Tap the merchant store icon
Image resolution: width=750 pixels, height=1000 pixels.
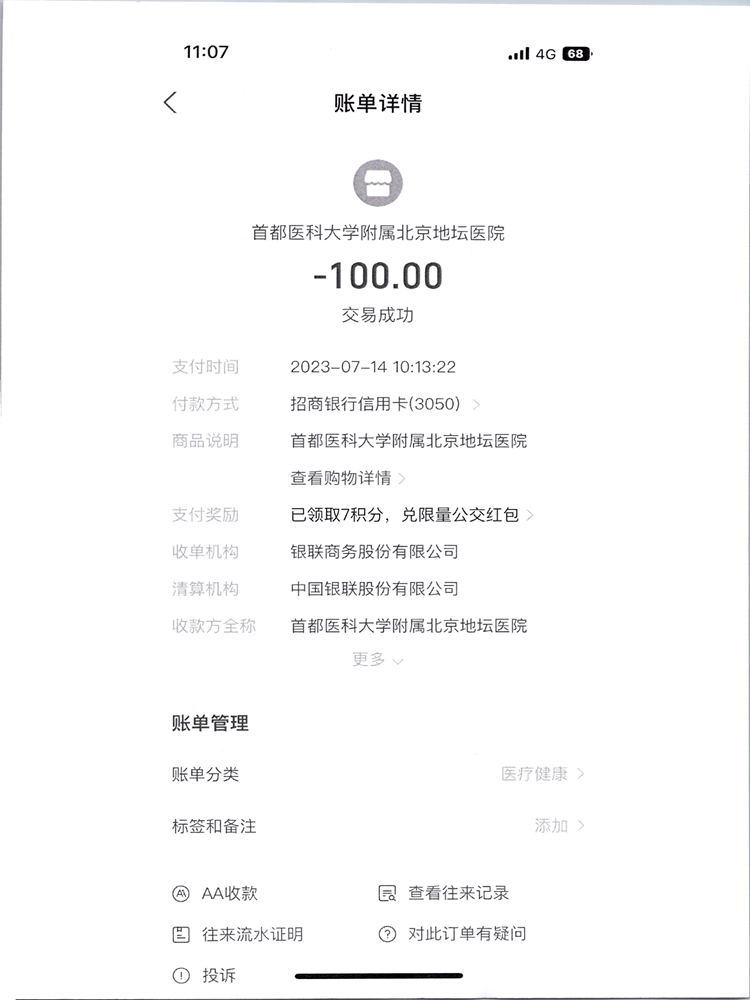point(377,183)
